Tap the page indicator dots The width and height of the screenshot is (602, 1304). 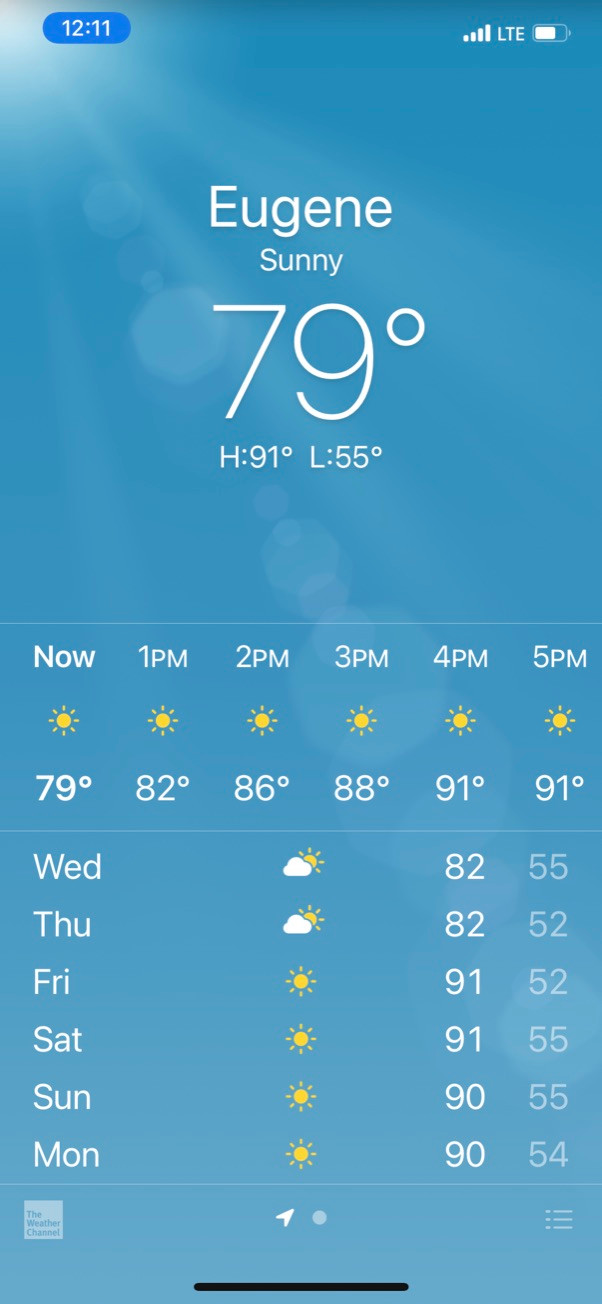pos(301,1218)
